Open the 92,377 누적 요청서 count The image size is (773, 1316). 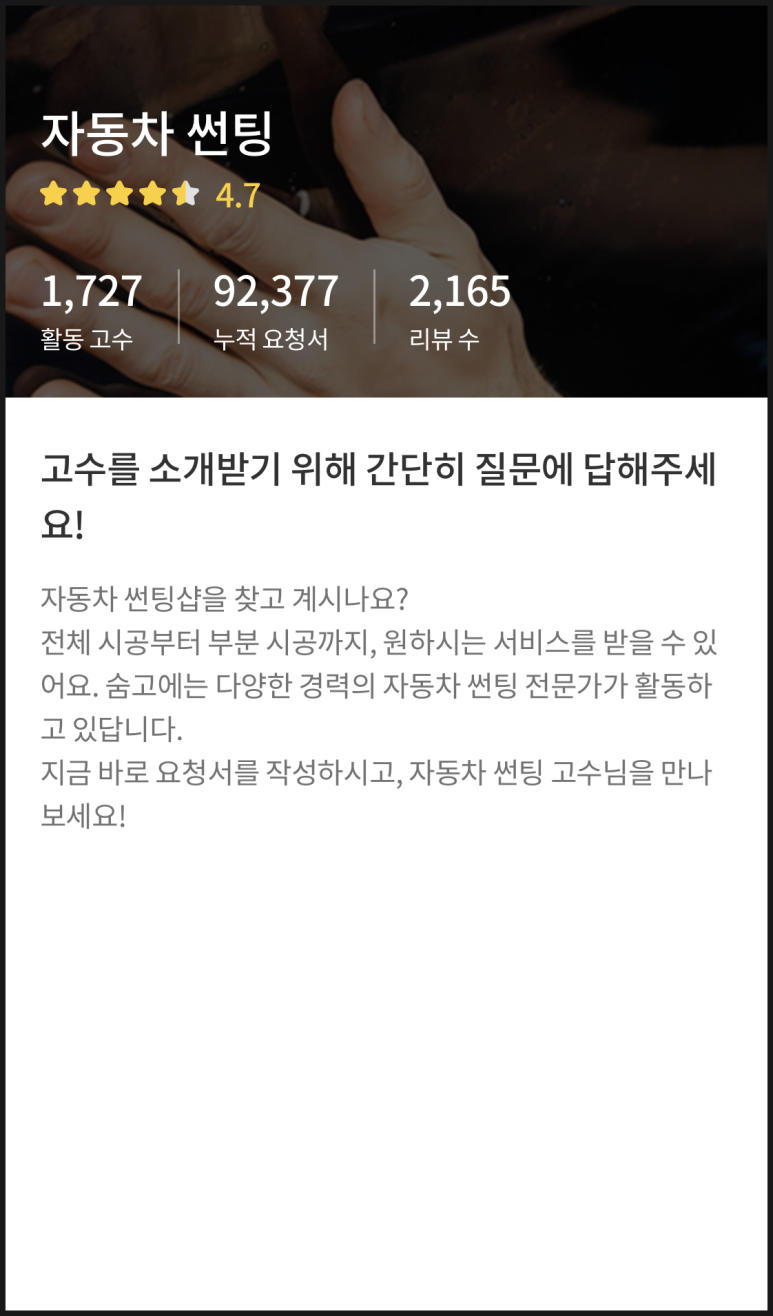tap(277, 290)
